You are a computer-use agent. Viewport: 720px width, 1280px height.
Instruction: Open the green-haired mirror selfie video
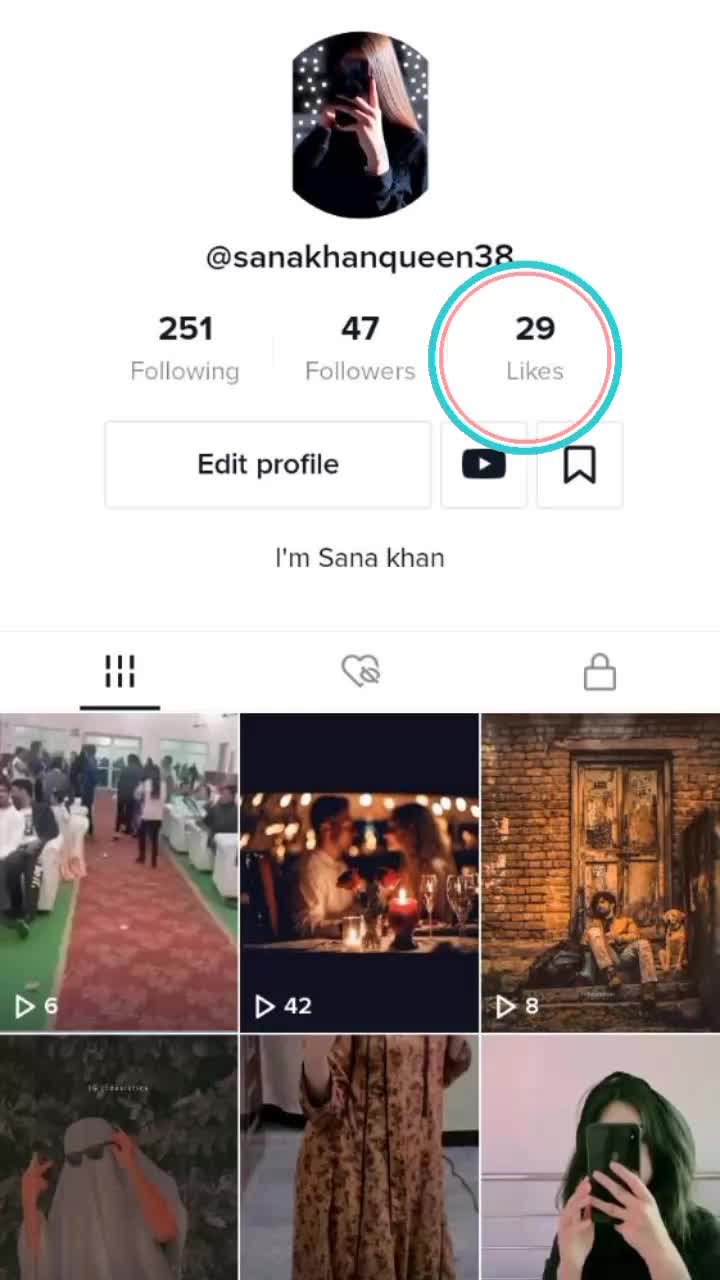click(x=600, y=1158)
